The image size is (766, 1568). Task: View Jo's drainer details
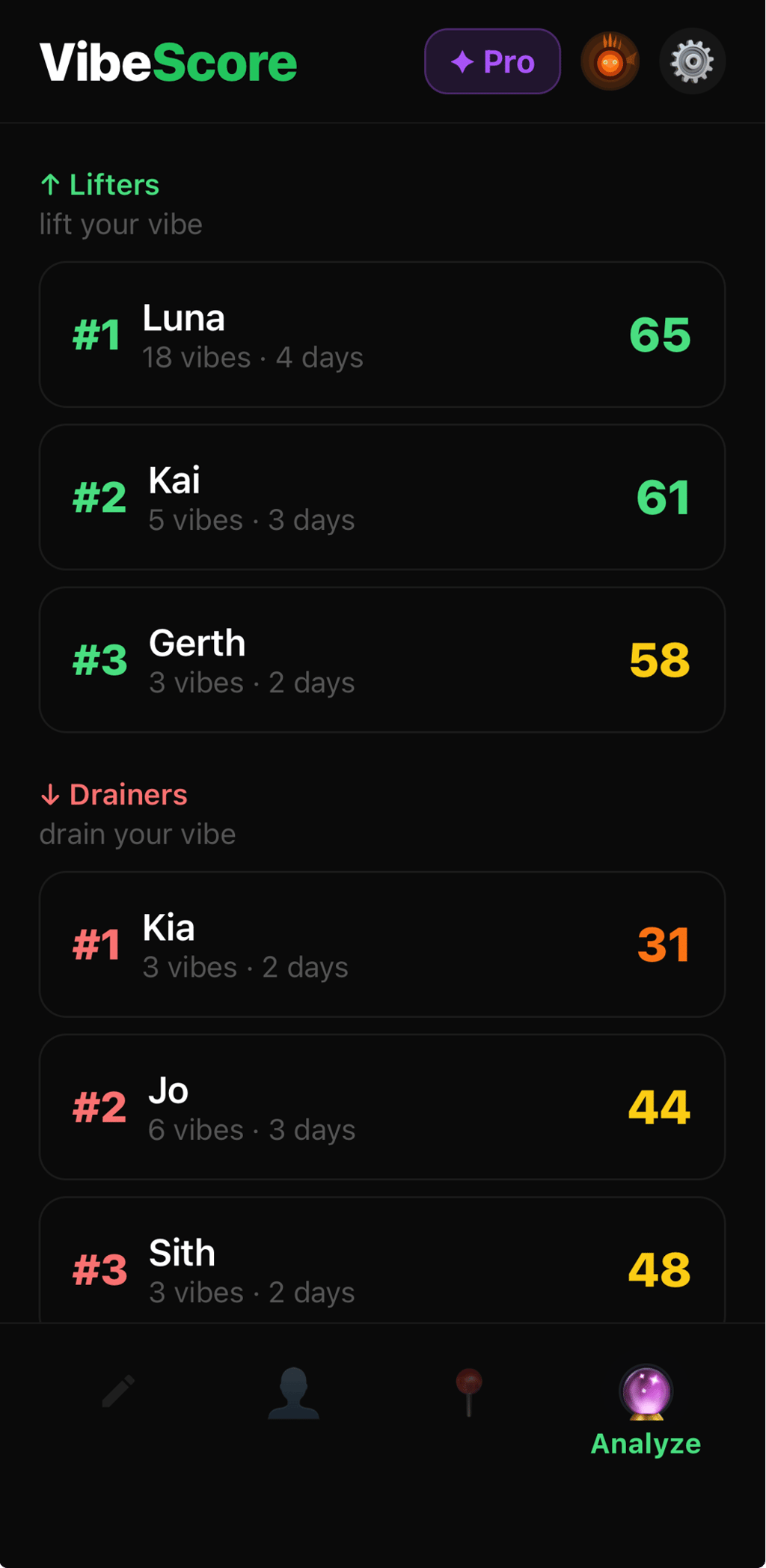tap(382, 1107)
